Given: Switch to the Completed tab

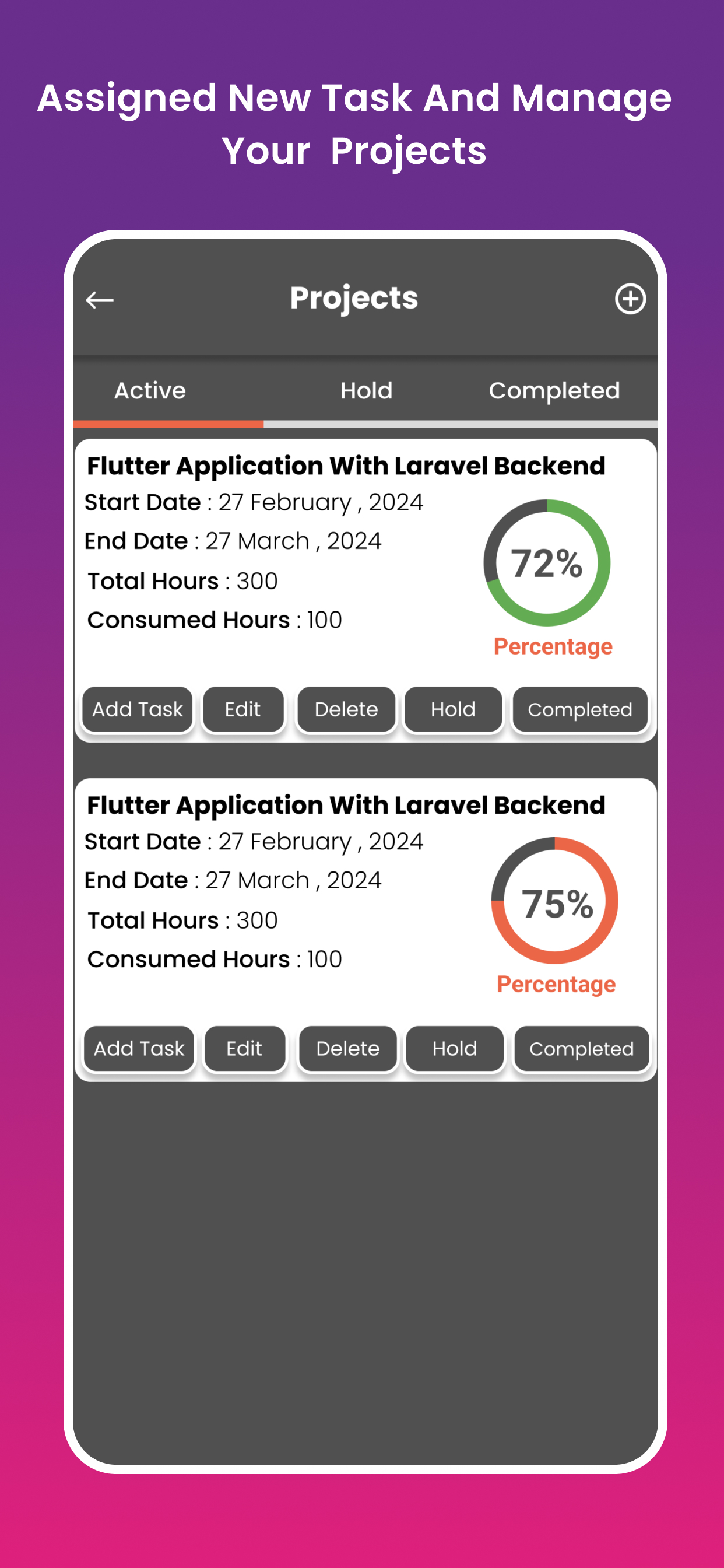Looking at the screenshot, I should 555,390.
